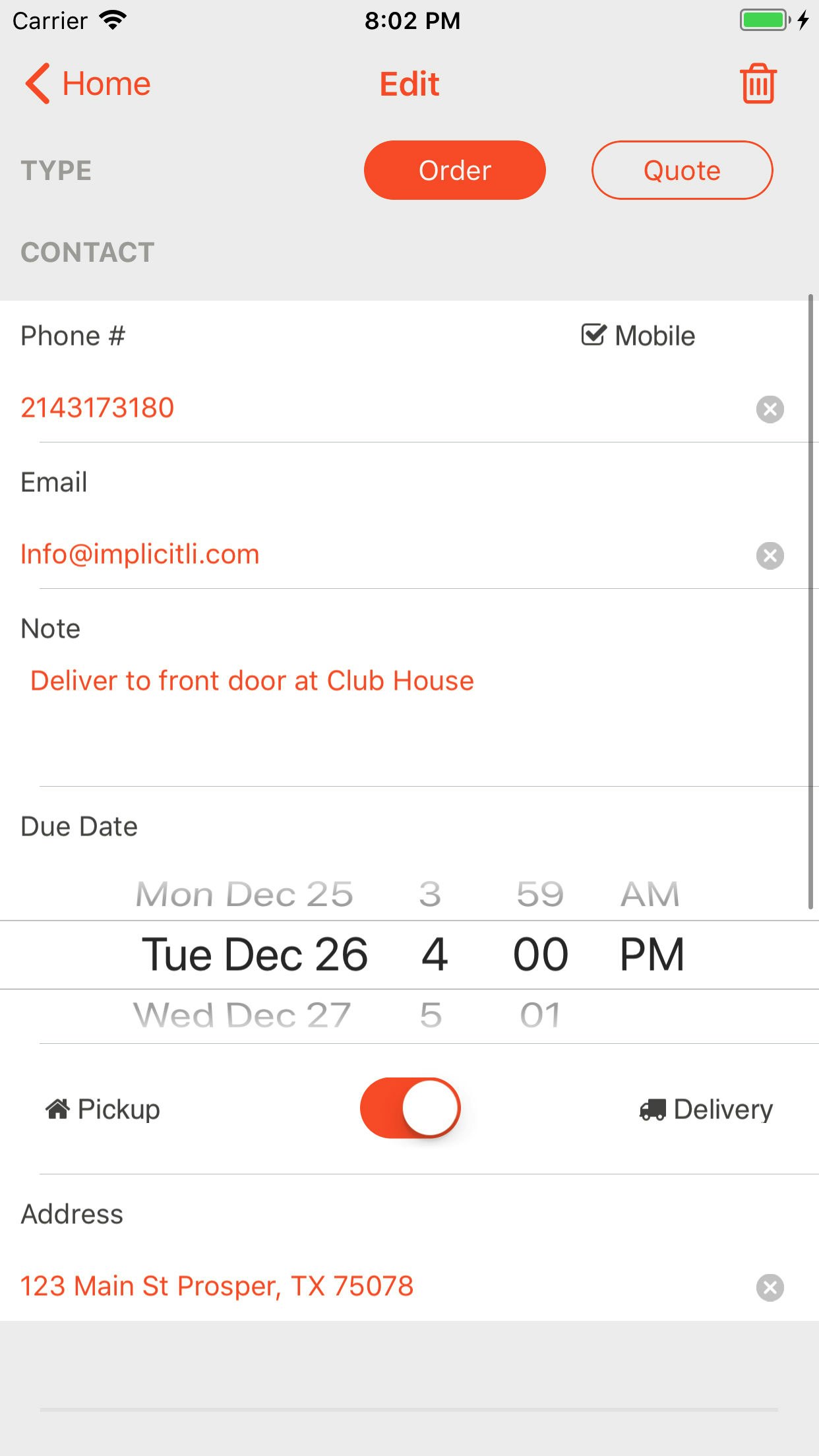Select the Order type
Screen dimensions: 819x1456
point(454,170)
